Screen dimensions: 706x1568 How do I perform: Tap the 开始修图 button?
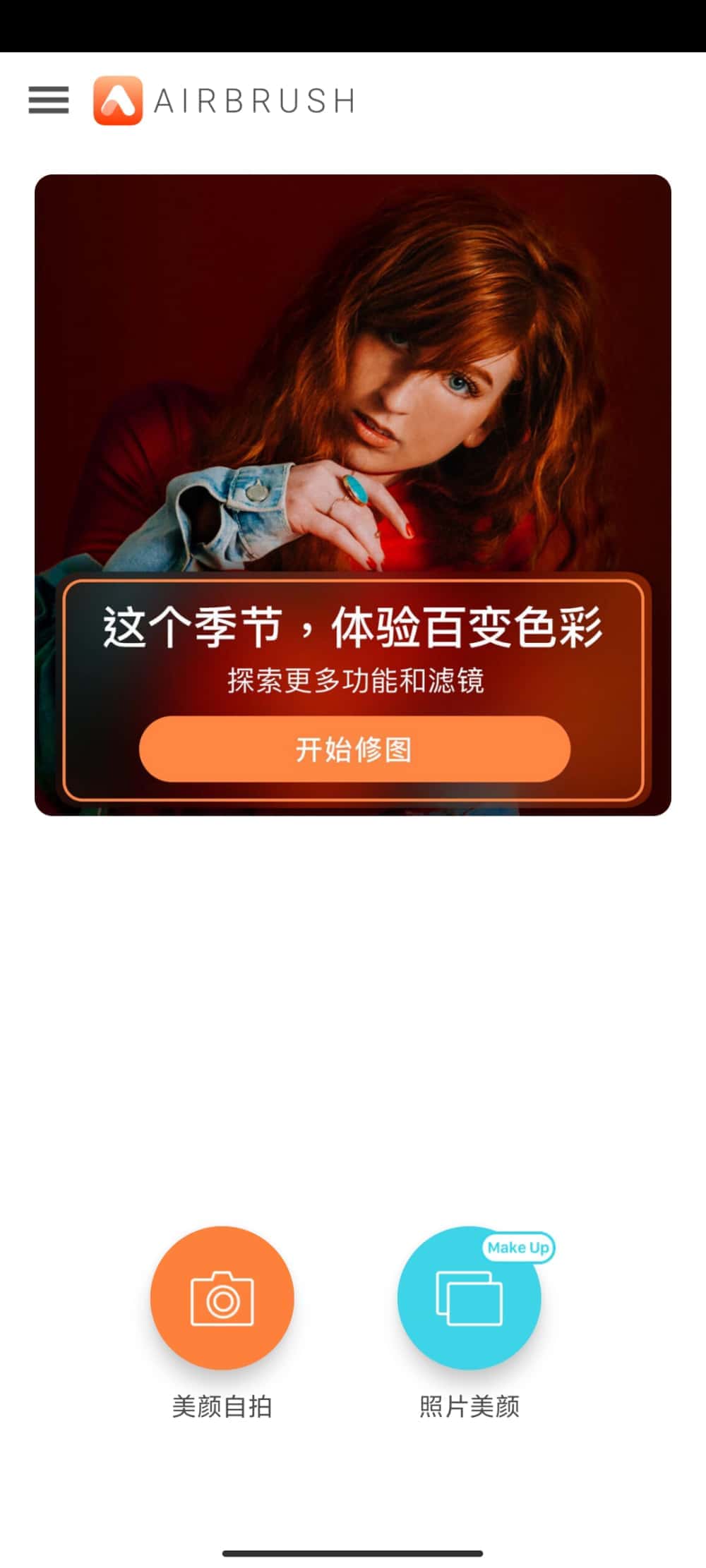(x=354, y=749)
